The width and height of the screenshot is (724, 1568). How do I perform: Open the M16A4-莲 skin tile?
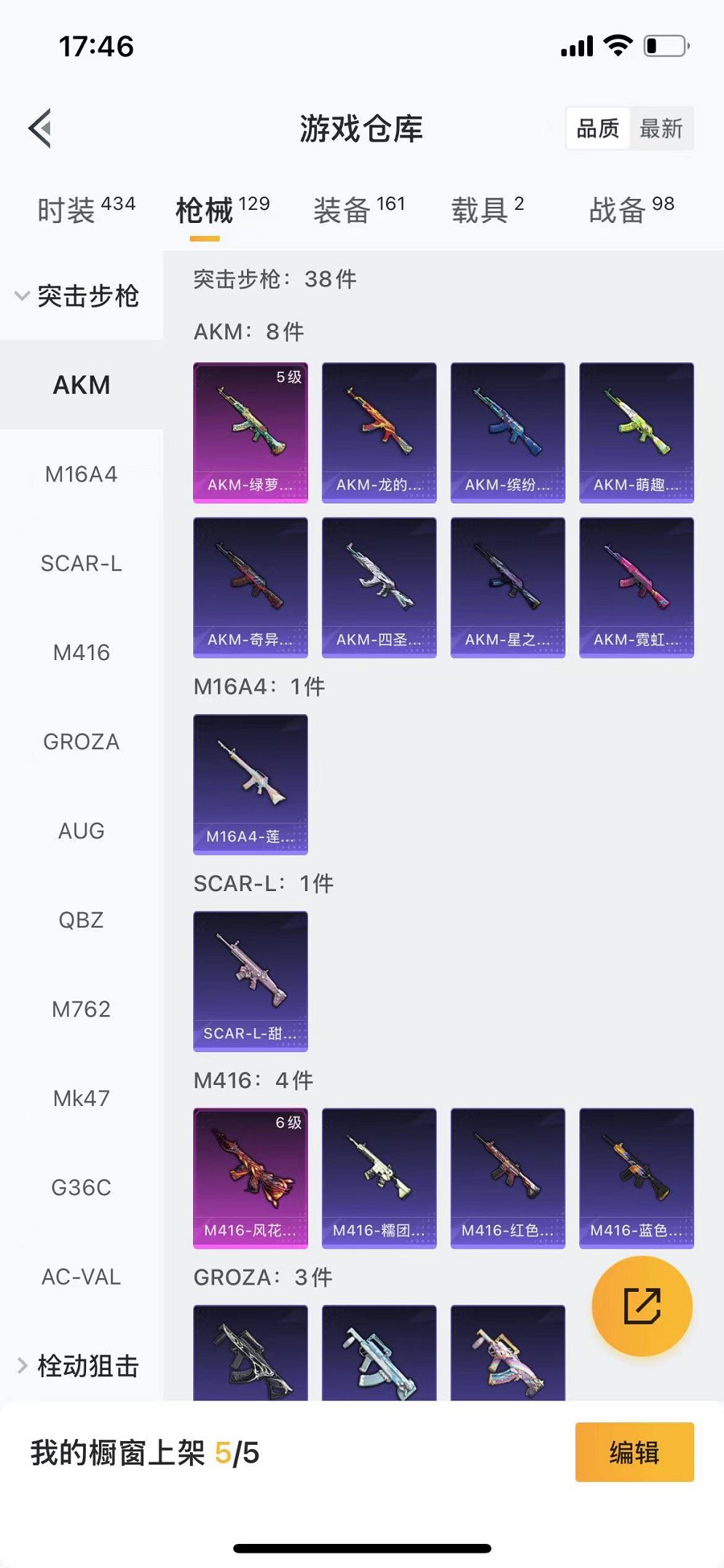click(250, 784)
